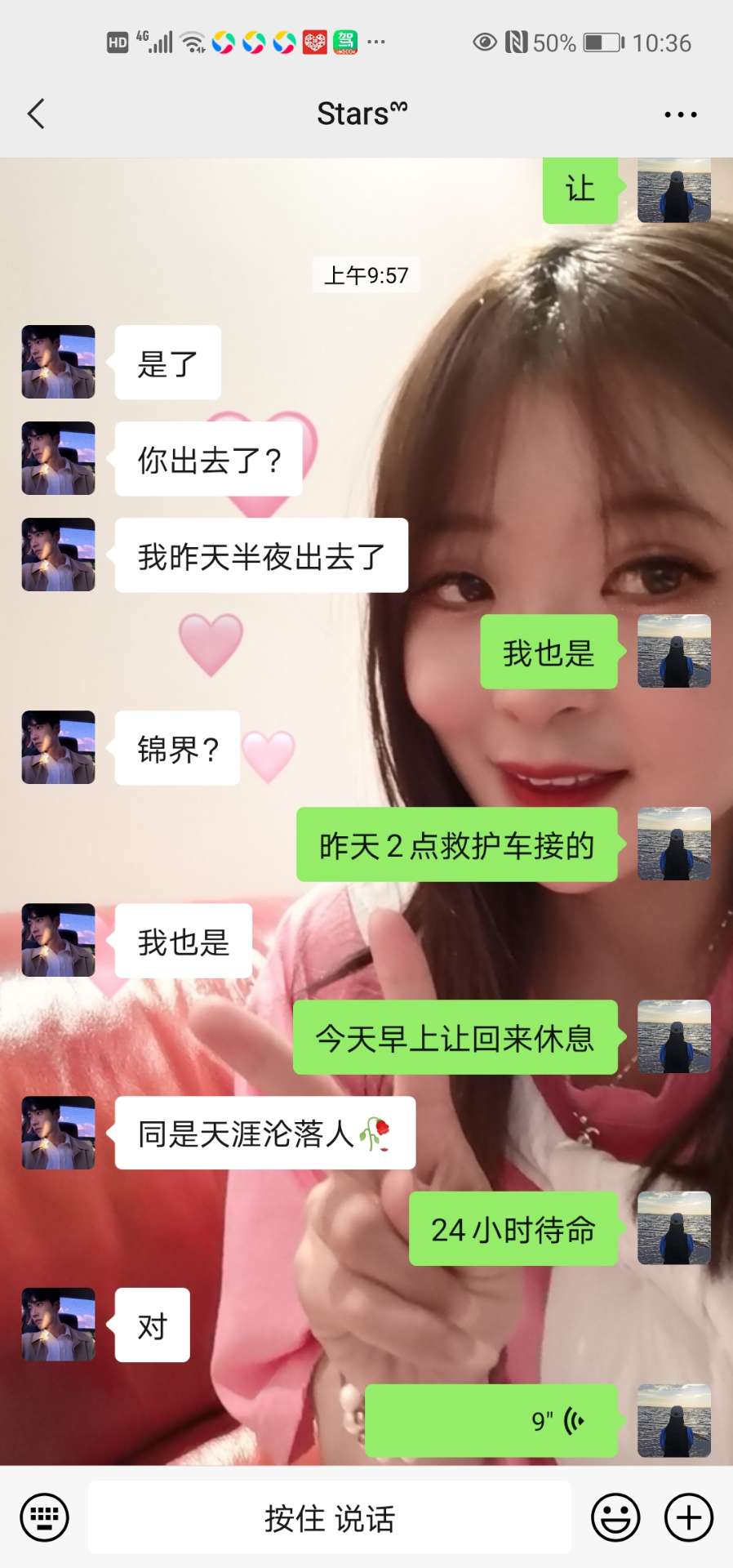733x1568 pixels.
Task: Open the plus attachments menu
Action: tap(688, 1517)
